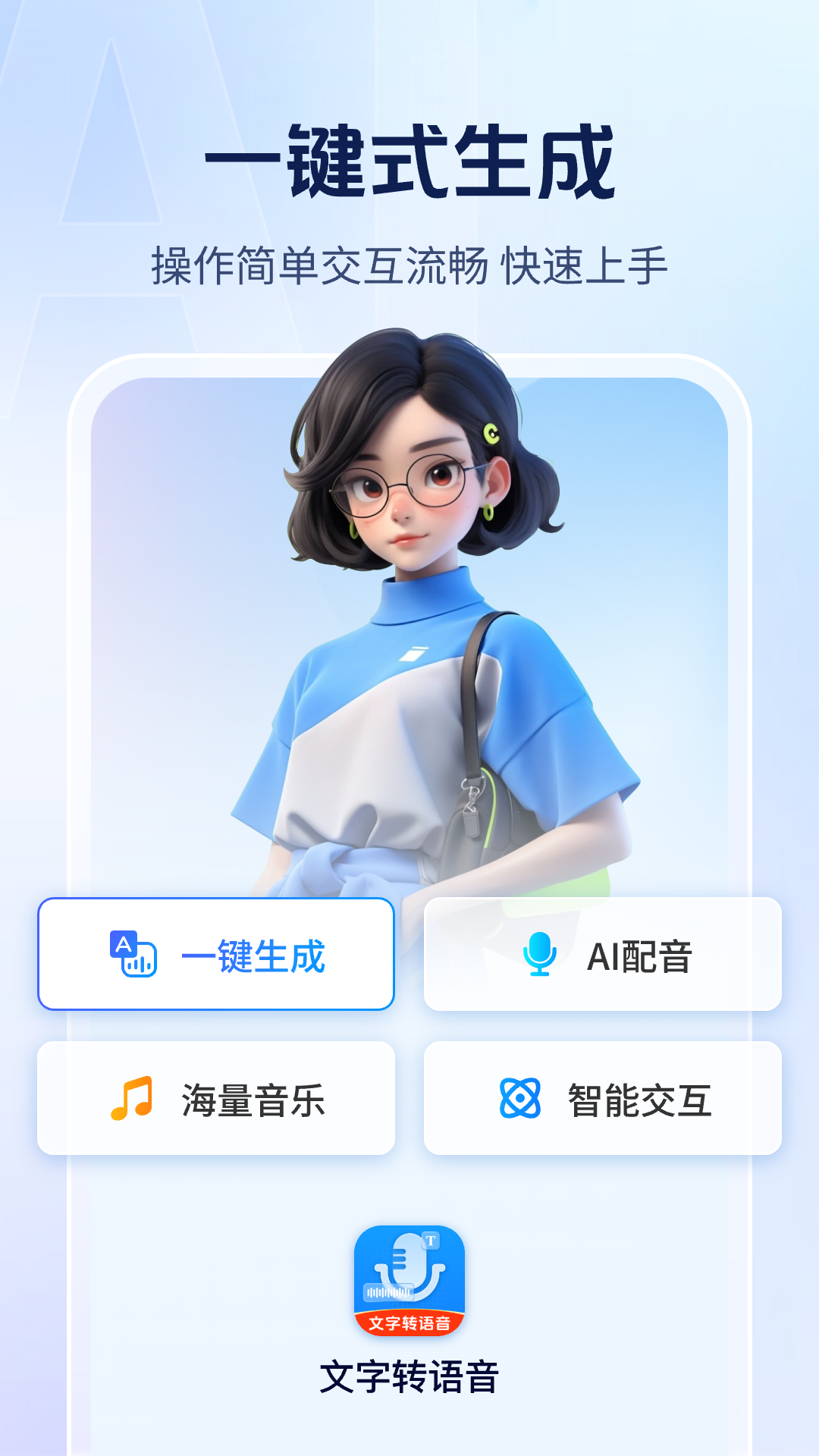Tap the rounded avatar card frame
This screenshot has height=1456, width=819.
click(x=409, y=629)
